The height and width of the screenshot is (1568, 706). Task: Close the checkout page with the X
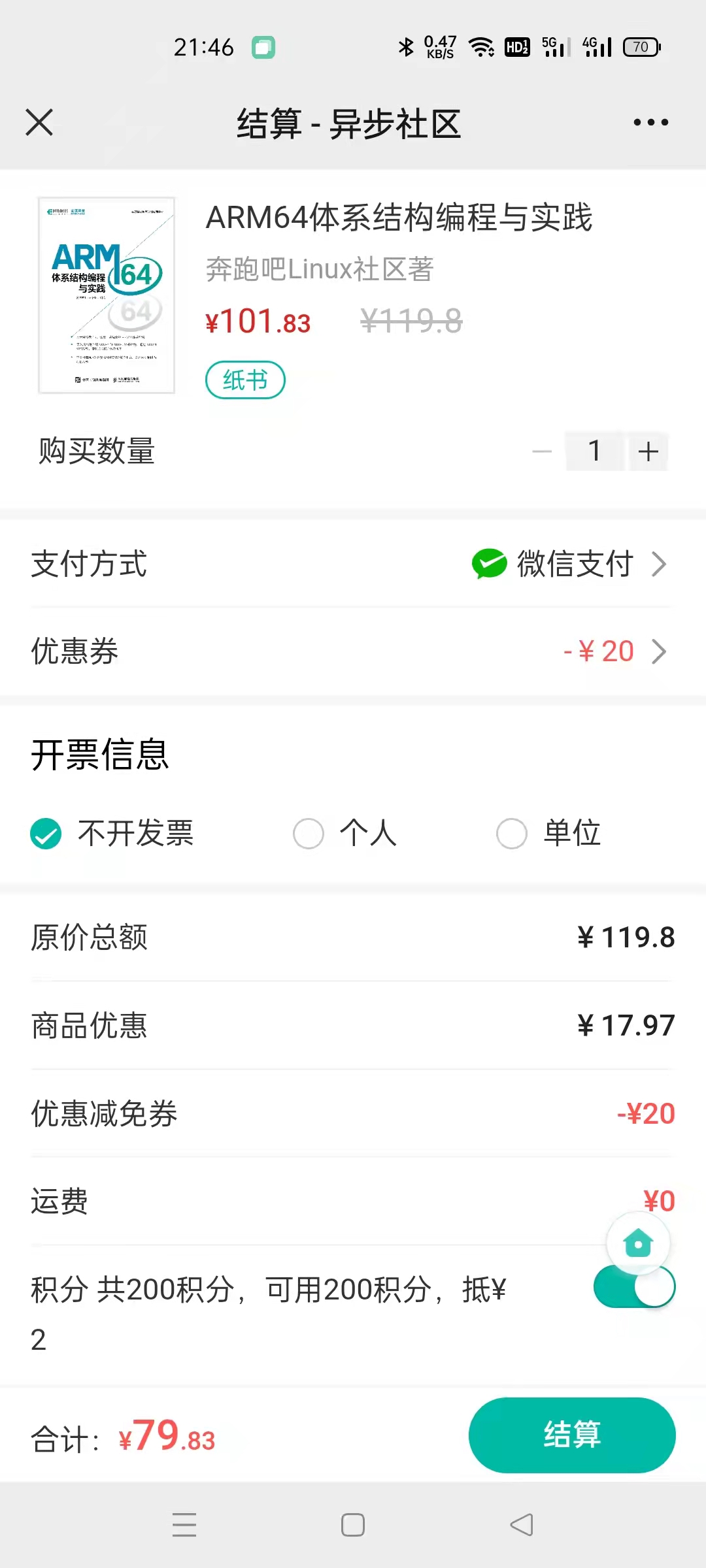click(39, 123)
